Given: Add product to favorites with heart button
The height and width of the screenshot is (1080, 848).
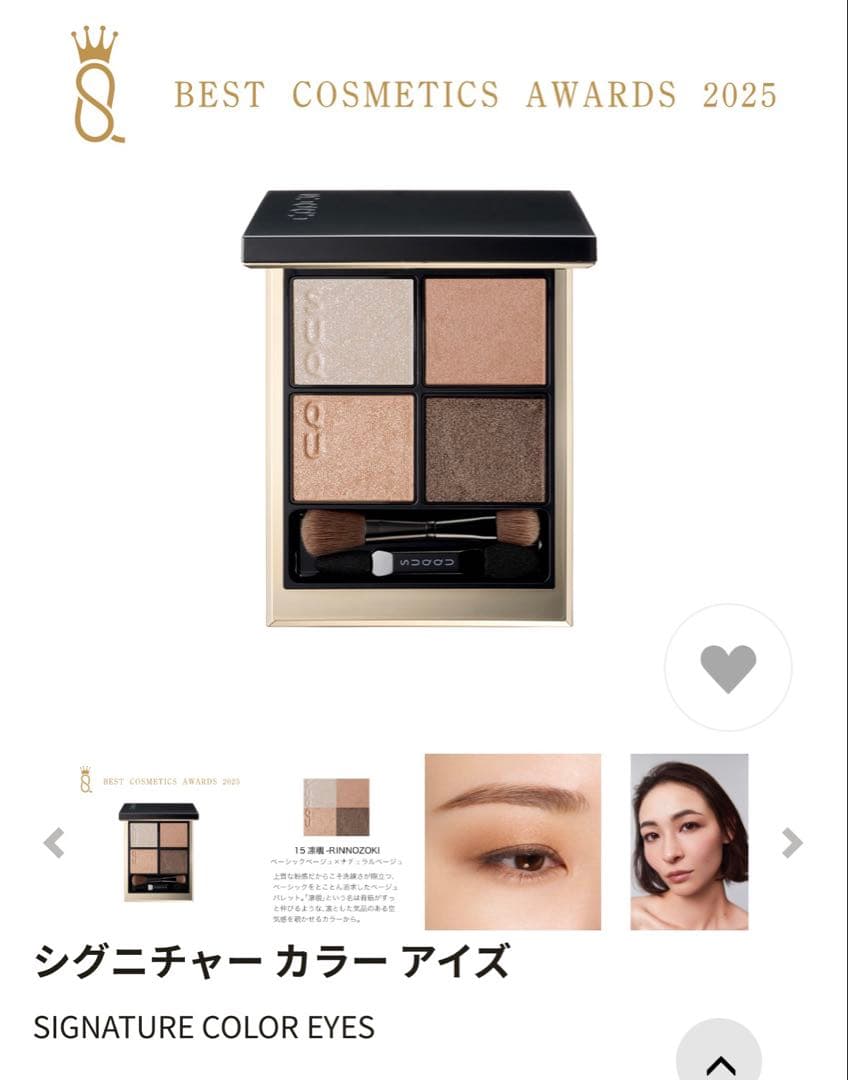Looking at the screenshot, I should click(x=728, y=667).
